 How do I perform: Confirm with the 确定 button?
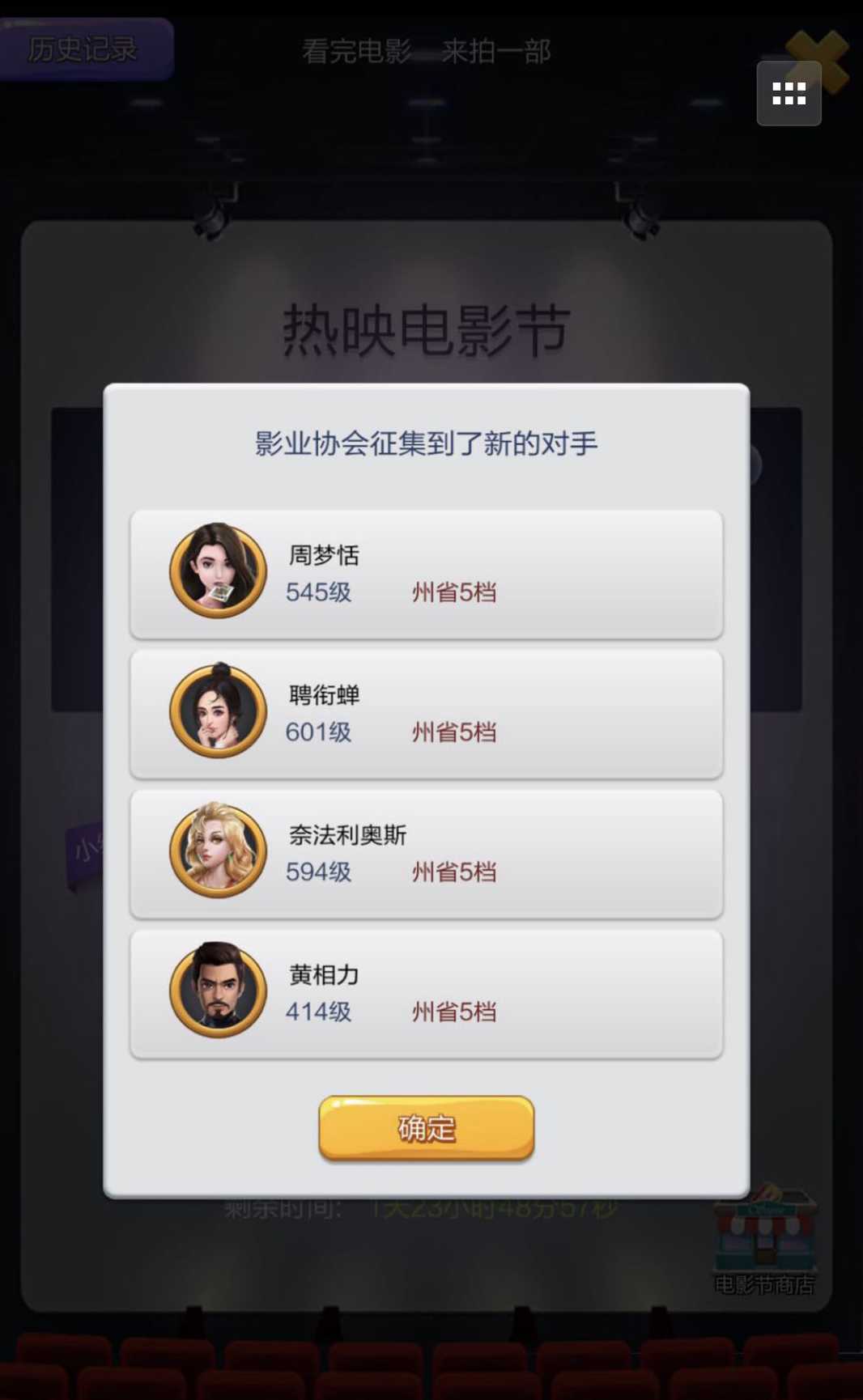coord(427,1127)
